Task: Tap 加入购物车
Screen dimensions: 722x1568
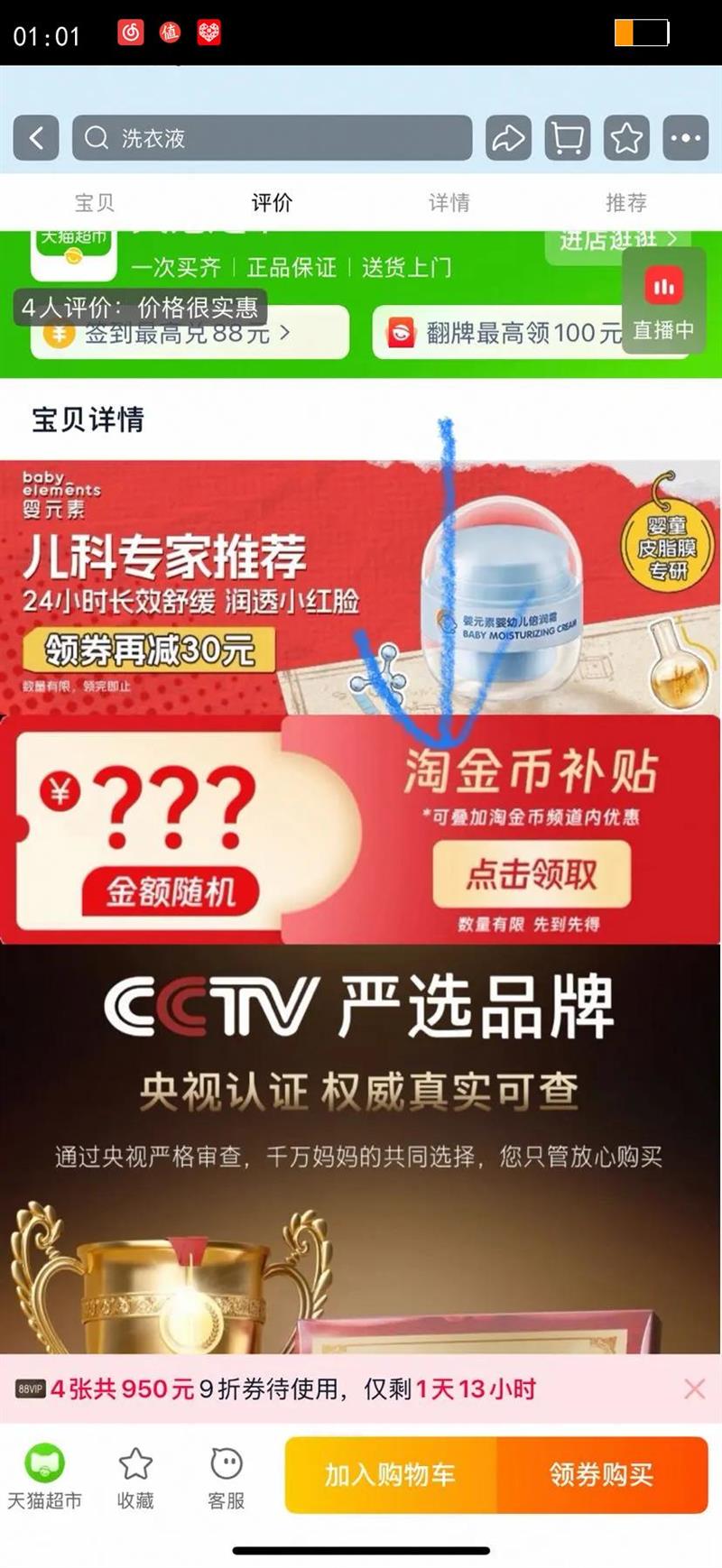Action: coord(391,1475)
